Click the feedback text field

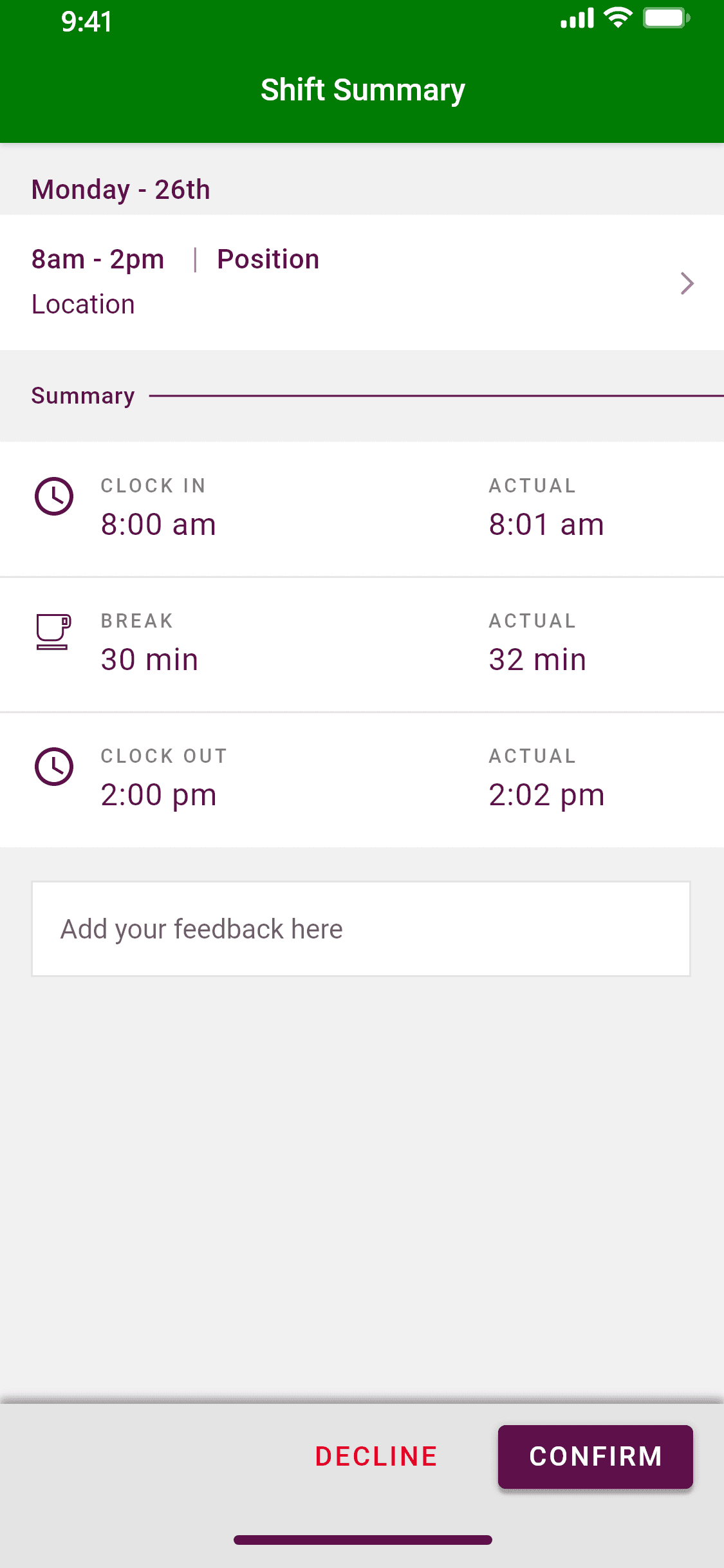[x=362, y=928]
